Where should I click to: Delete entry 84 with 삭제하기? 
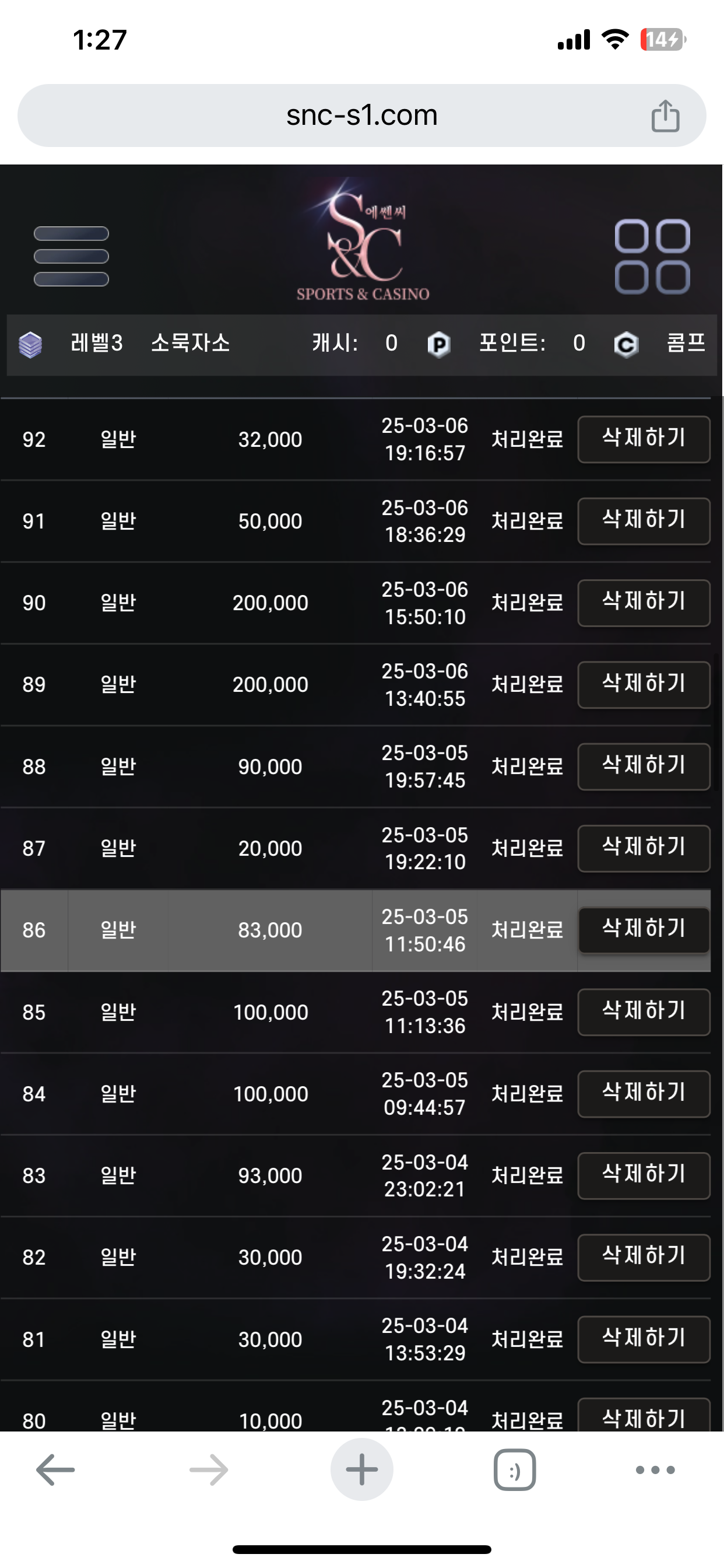coord(644,1094)
